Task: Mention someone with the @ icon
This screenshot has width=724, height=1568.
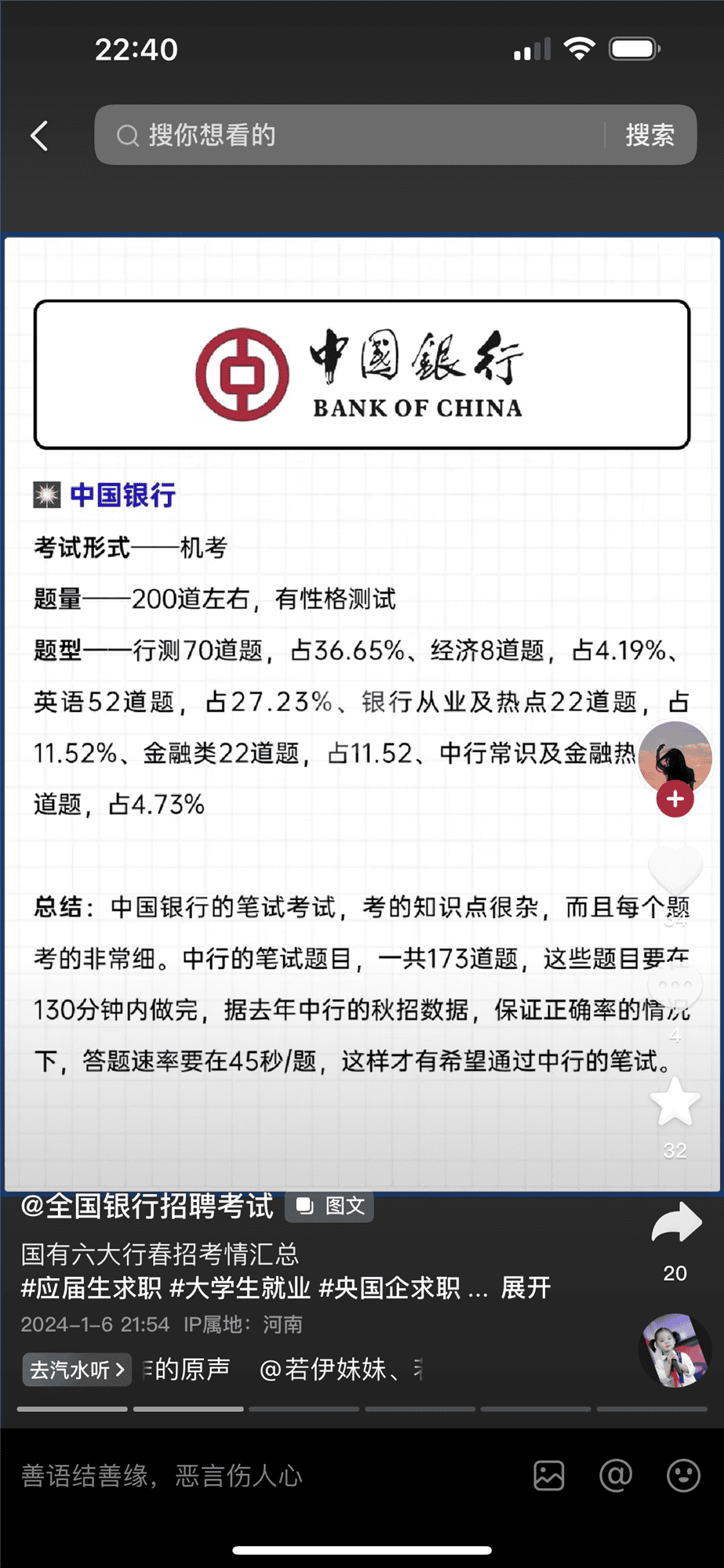Action: (616, 1476)
